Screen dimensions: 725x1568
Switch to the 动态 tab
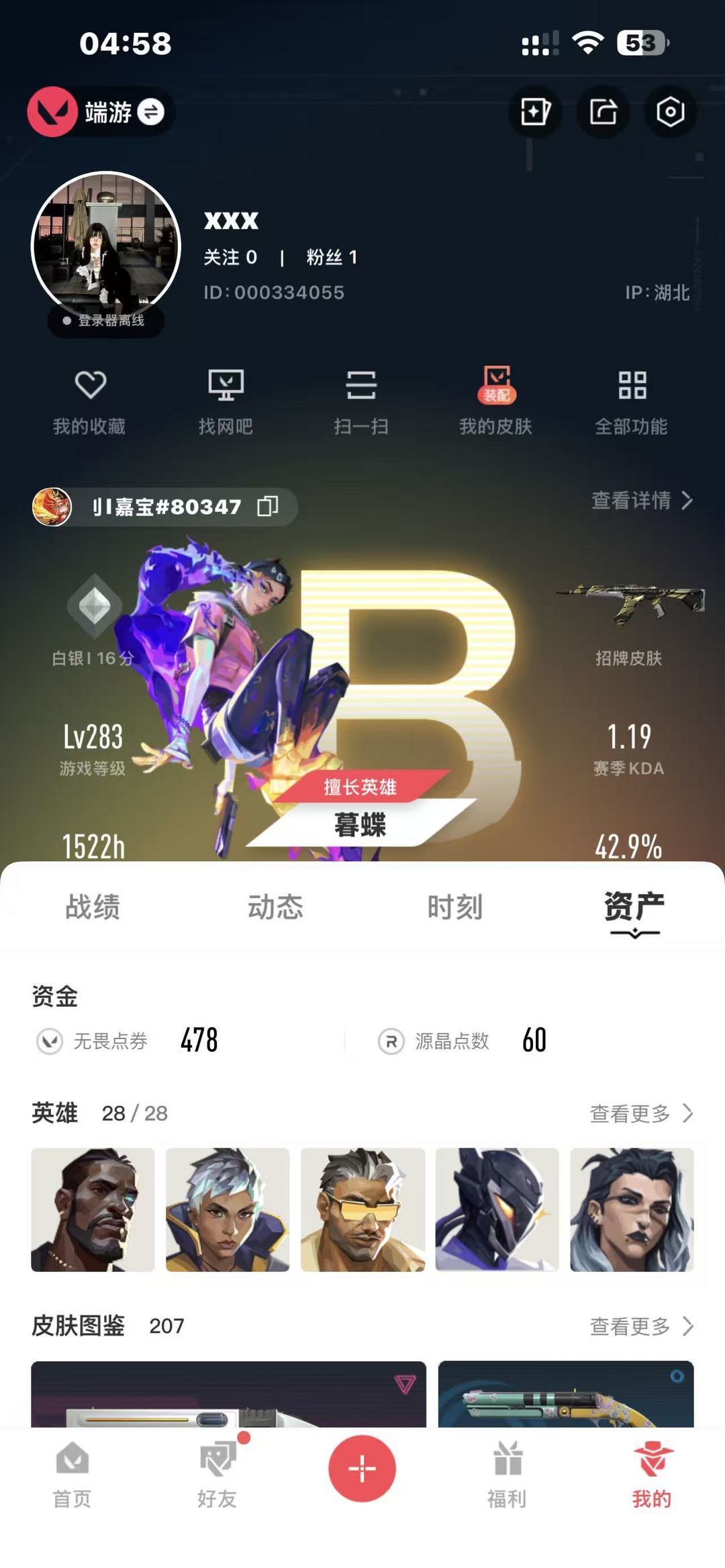click(x=275, y=907)
